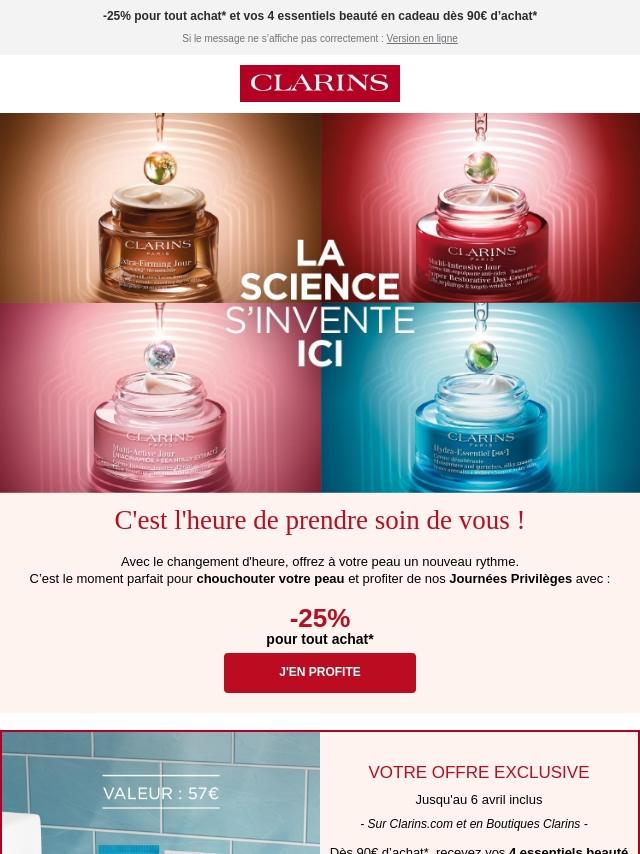This screenshot has height=854, width=640.
Task: Open the "Version en ligne" link
Action: point(422,39)
